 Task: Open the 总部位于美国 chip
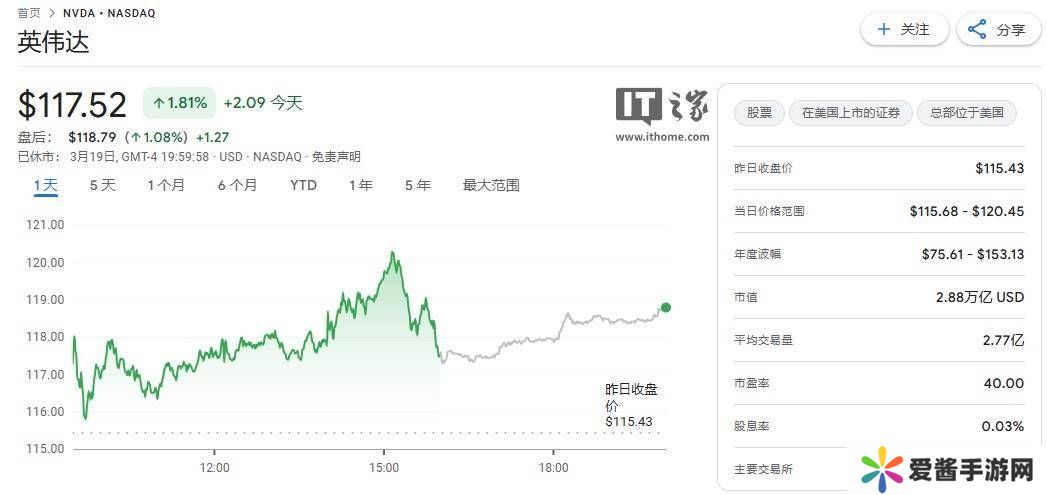(x=966, y=113)
